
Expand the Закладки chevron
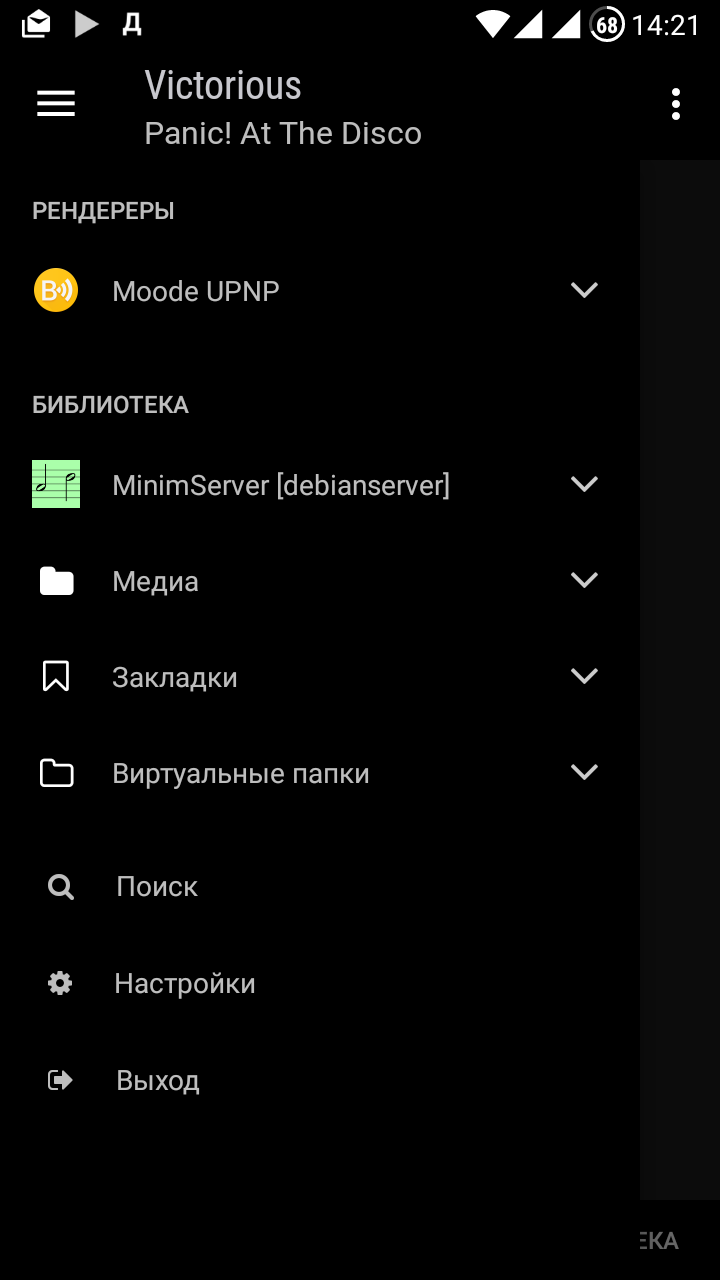(x=584, y=676)
